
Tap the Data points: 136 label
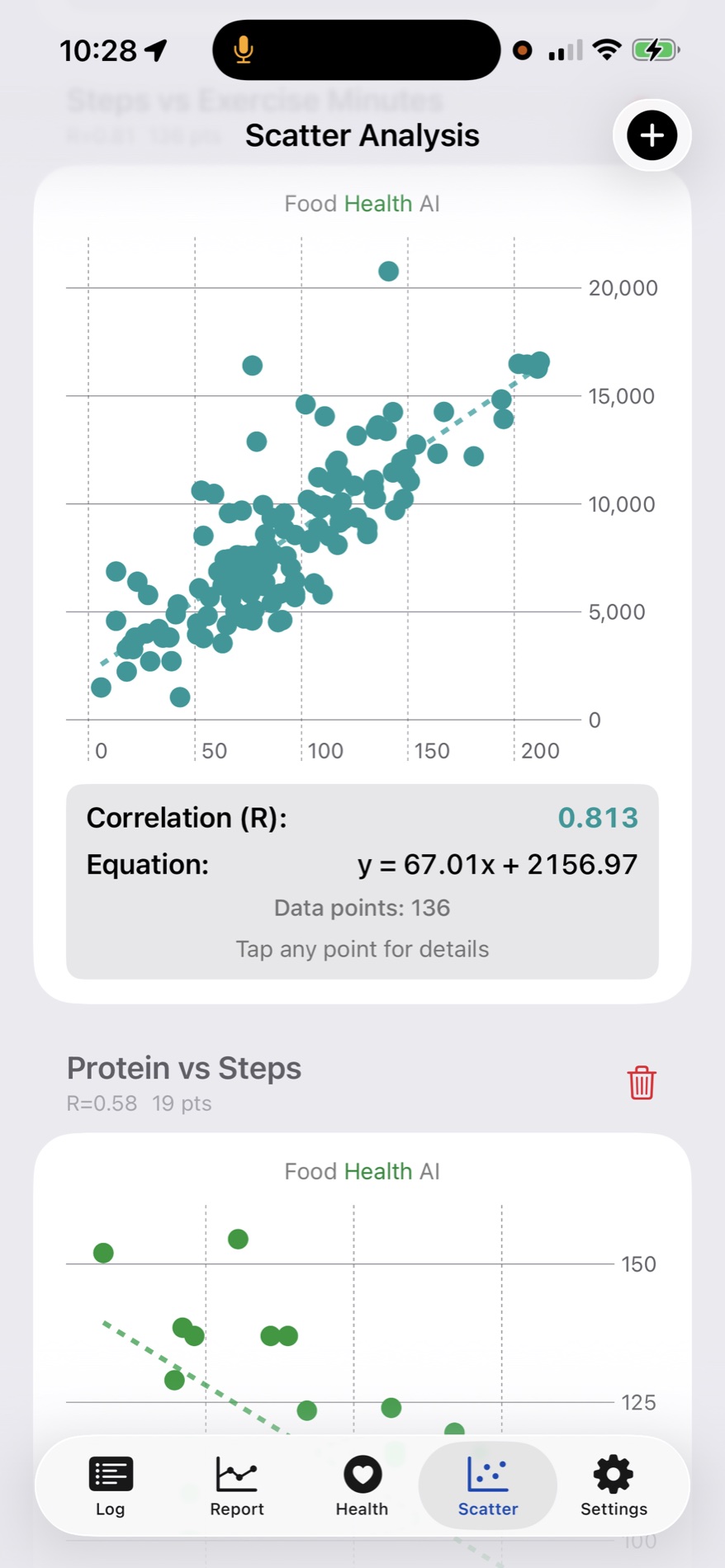click(x=362, y=907)
